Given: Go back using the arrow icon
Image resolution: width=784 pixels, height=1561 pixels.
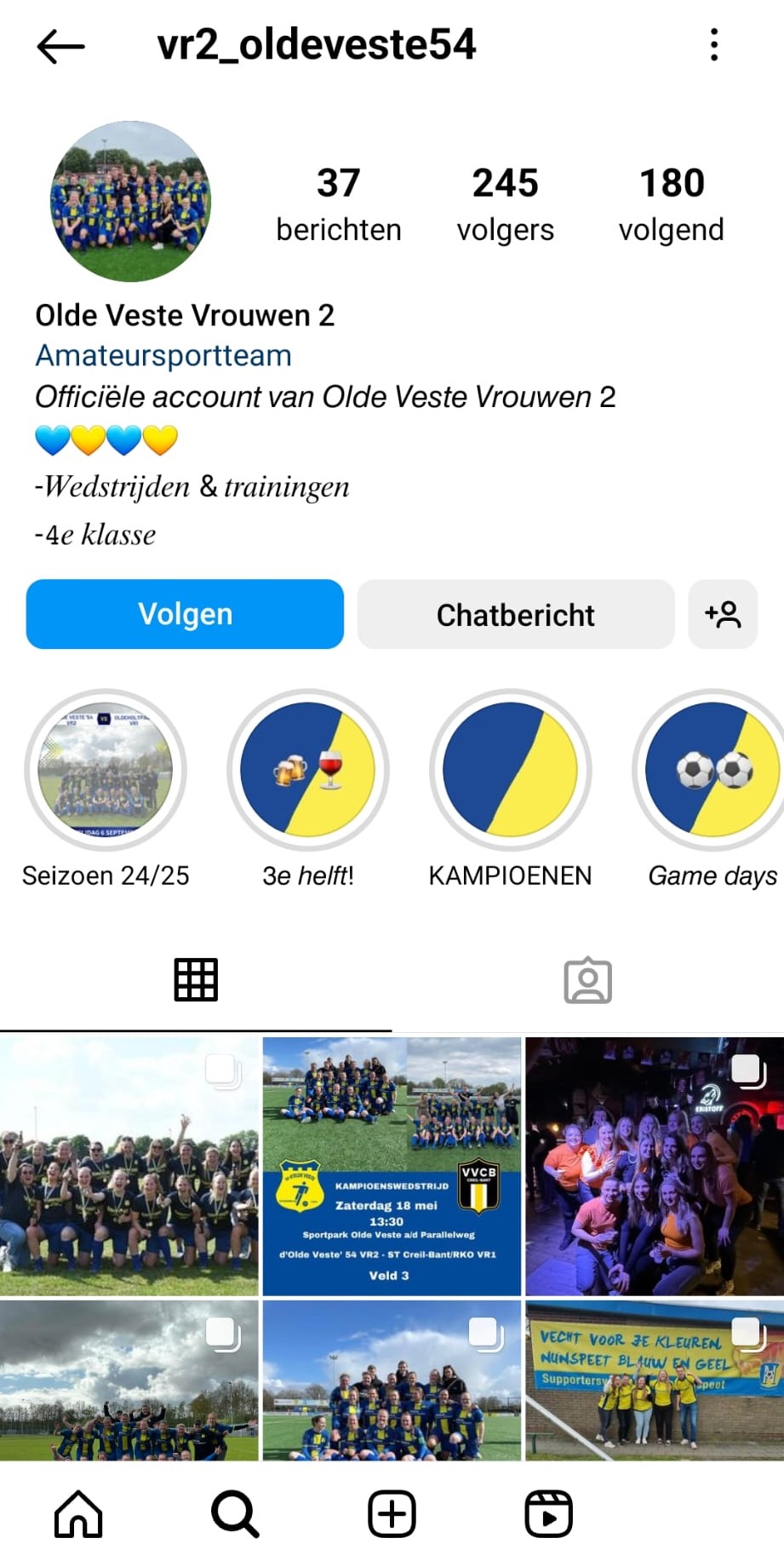Looking at the screenshot, I should tap(60, 46).
